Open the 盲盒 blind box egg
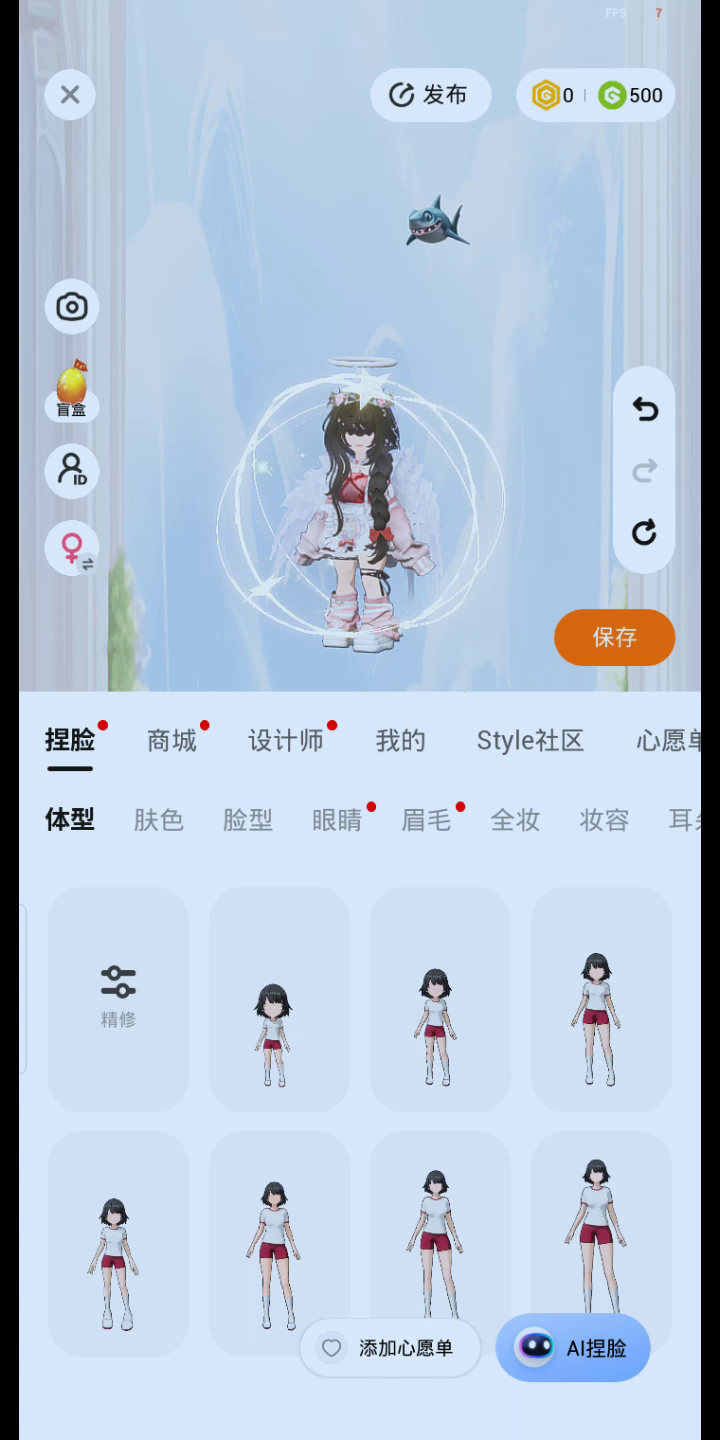 (x=71, y=390)
